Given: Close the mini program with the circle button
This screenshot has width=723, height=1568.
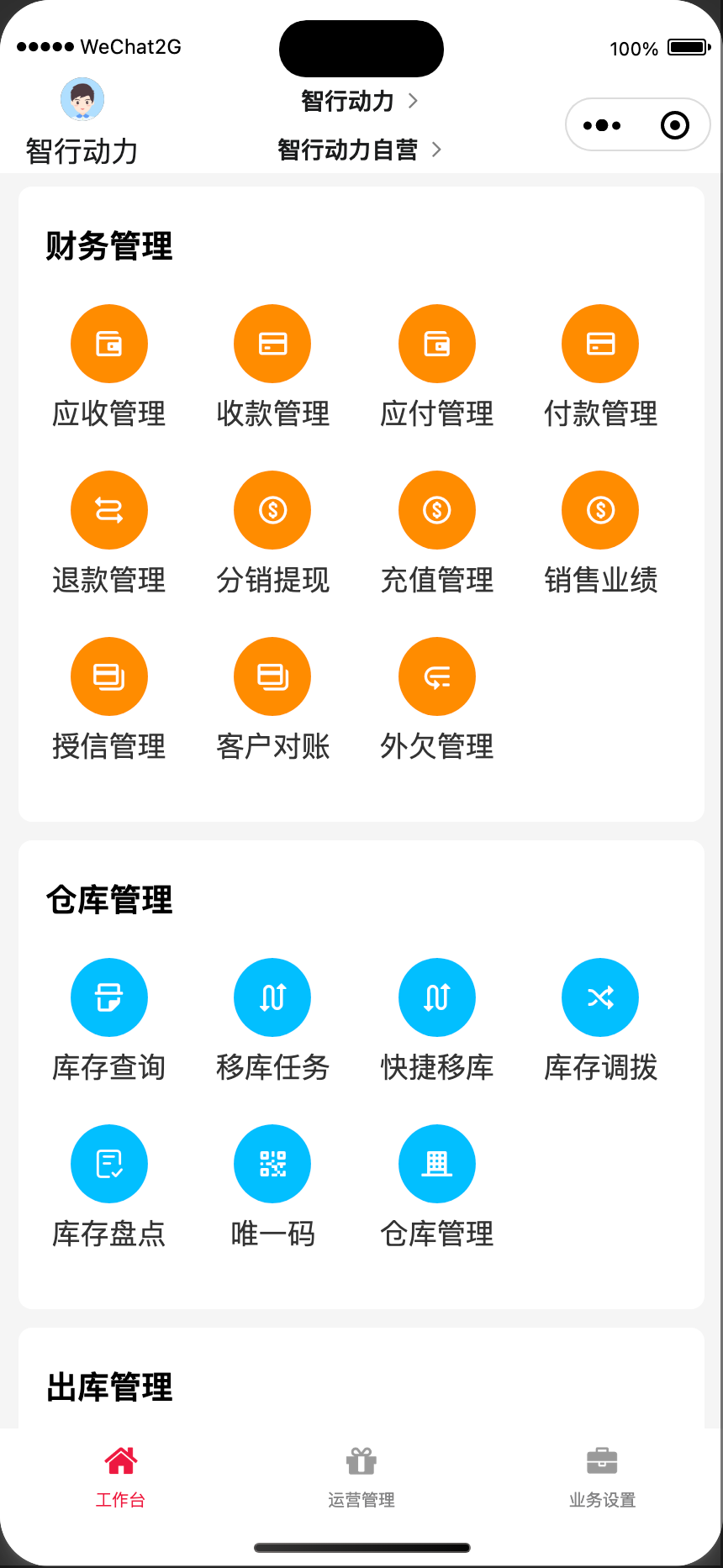Looking at the screenshot, I should [675, 125].
